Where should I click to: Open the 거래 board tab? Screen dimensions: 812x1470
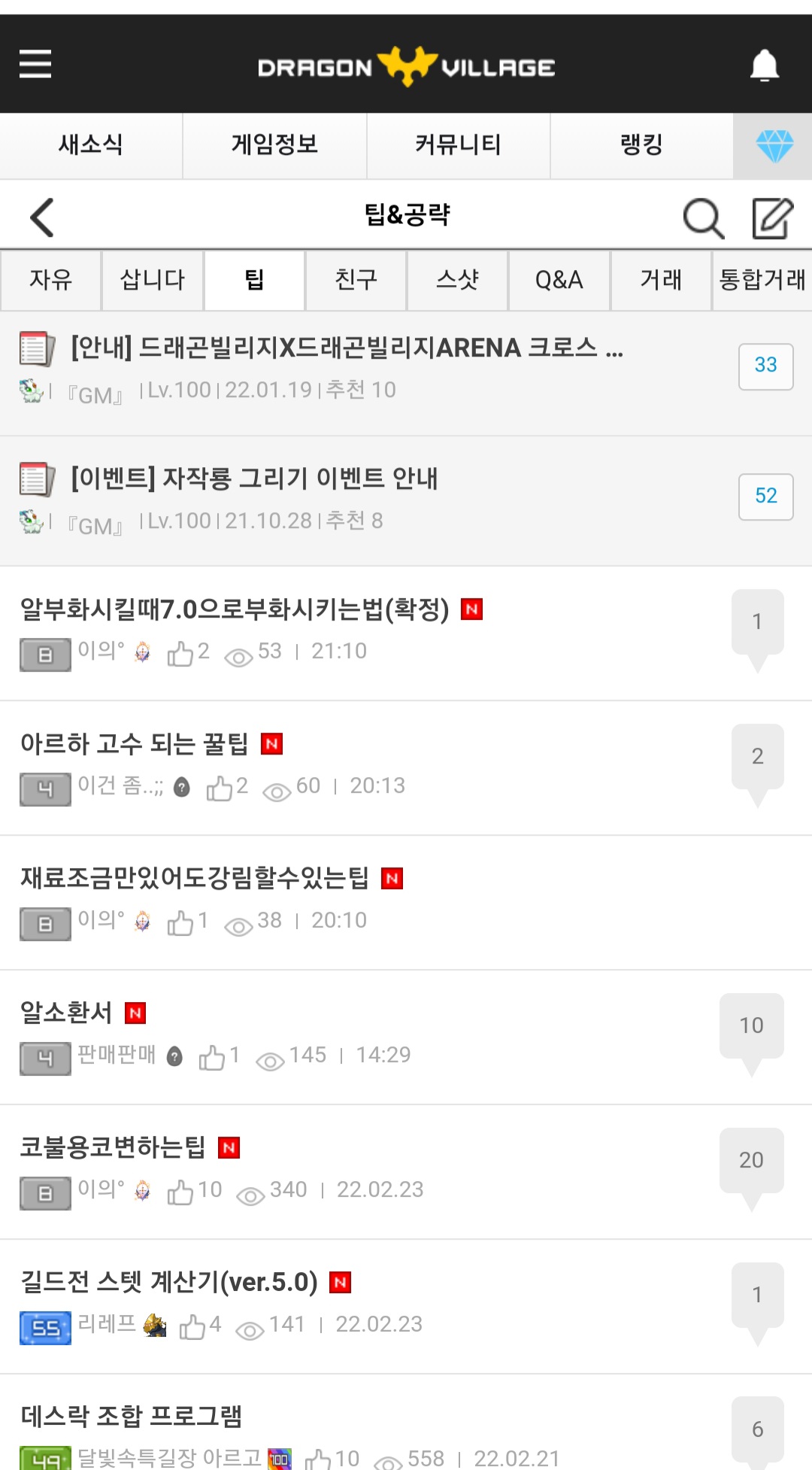point(661,281)
